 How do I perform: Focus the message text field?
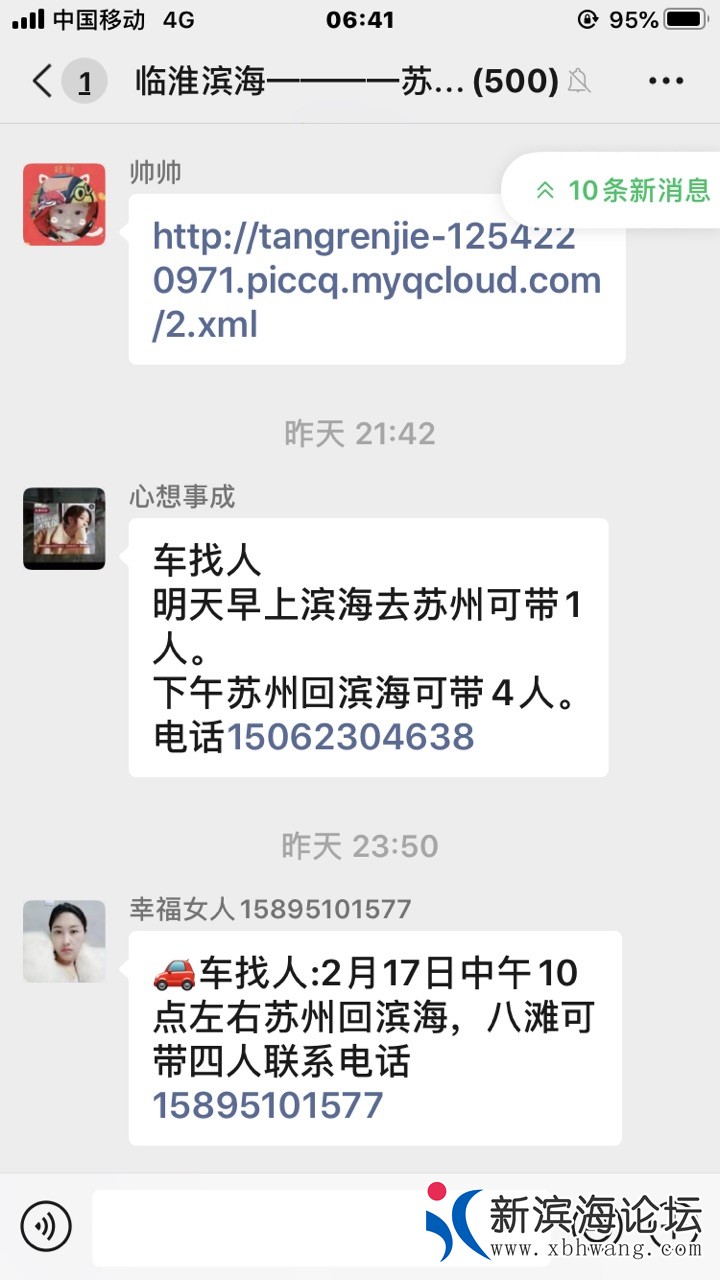(260, 1226)
